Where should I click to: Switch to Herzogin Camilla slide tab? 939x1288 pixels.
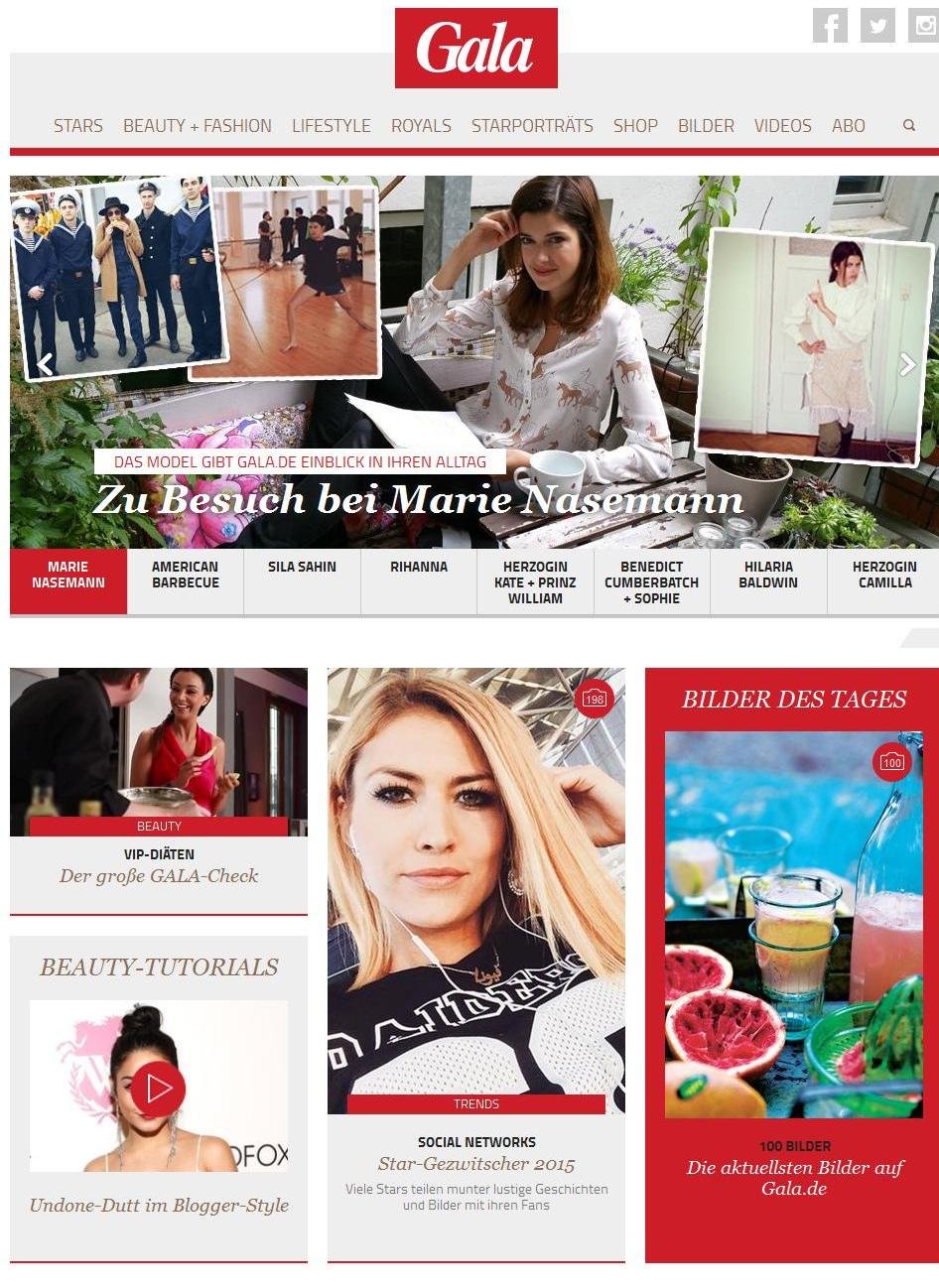click(883, 576)
